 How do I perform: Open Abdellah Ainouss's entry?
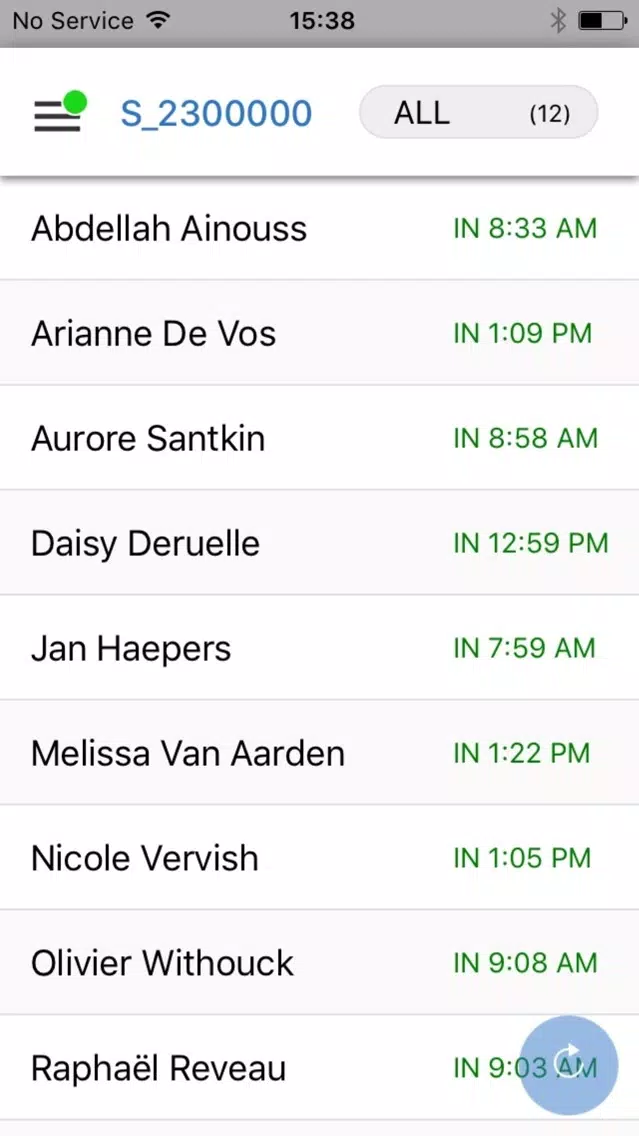(320, 228)
